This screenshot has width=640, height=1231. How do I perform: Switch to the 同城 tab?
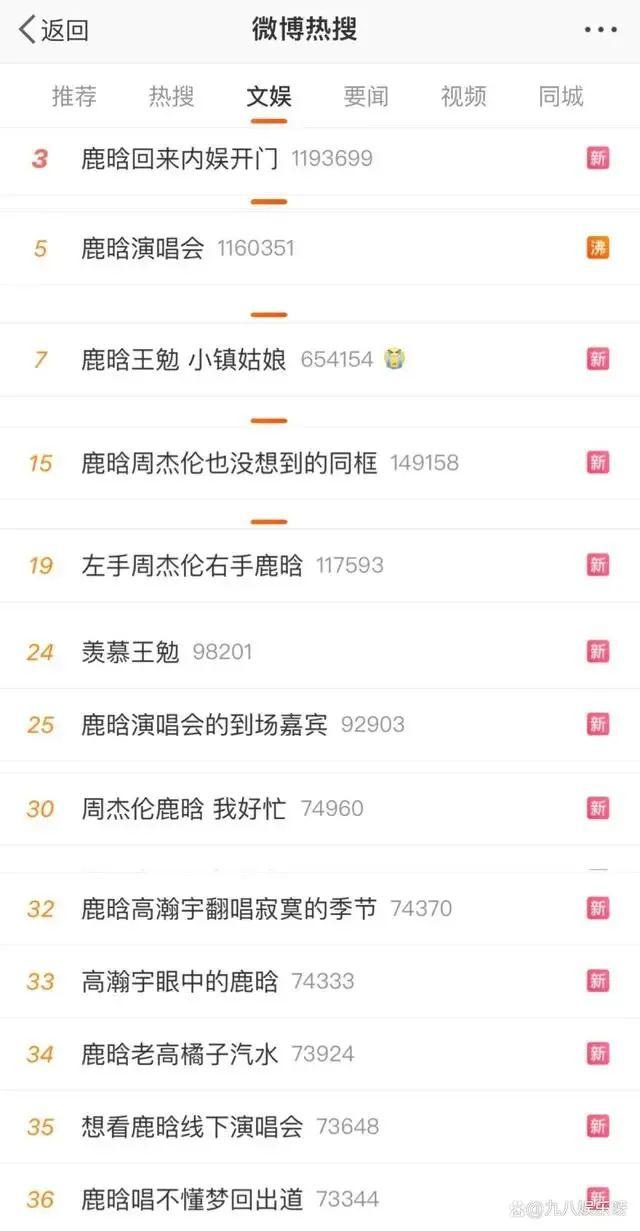(561, 96)
